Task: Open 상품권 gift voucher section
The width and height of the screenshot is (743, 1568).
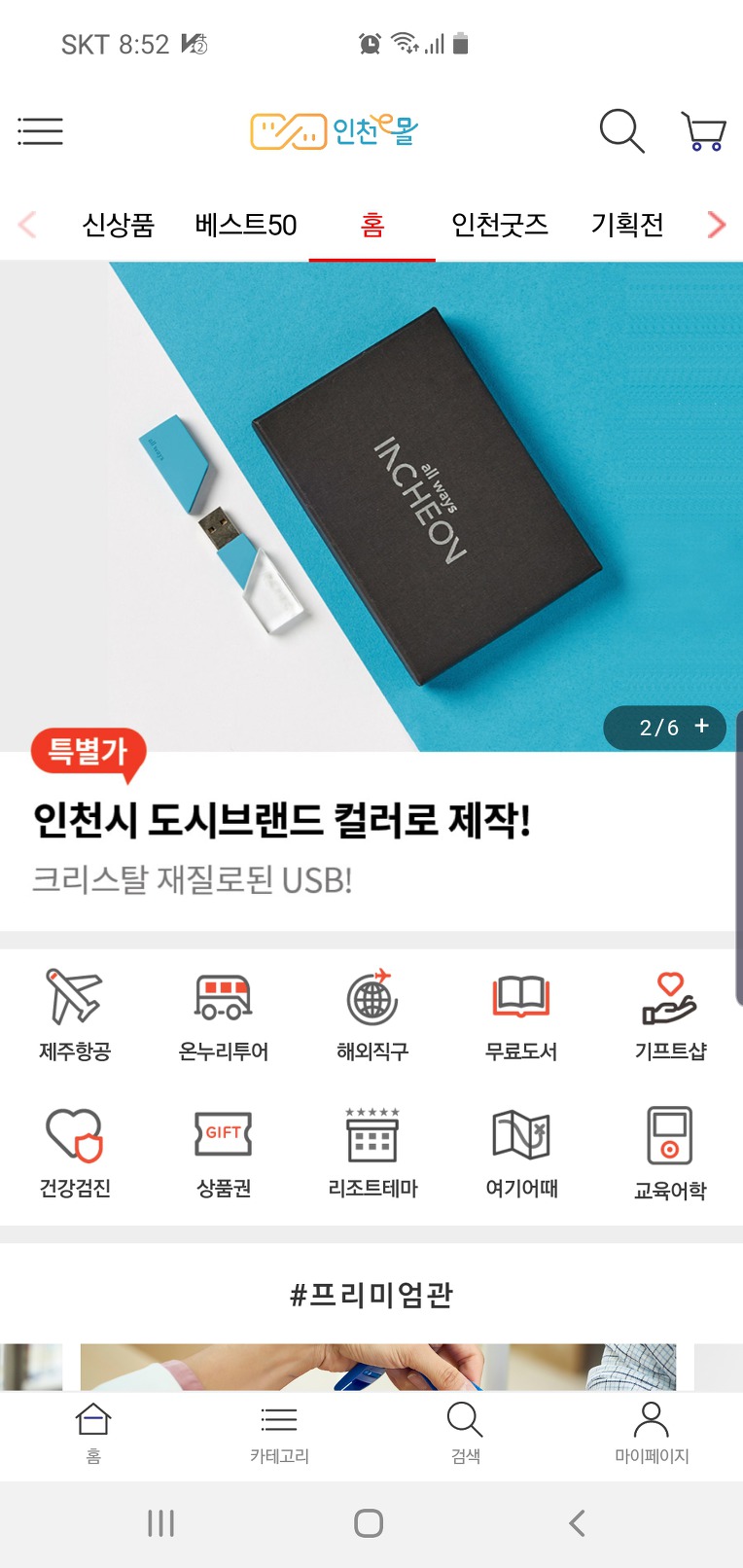Action: coord(224,1152)
